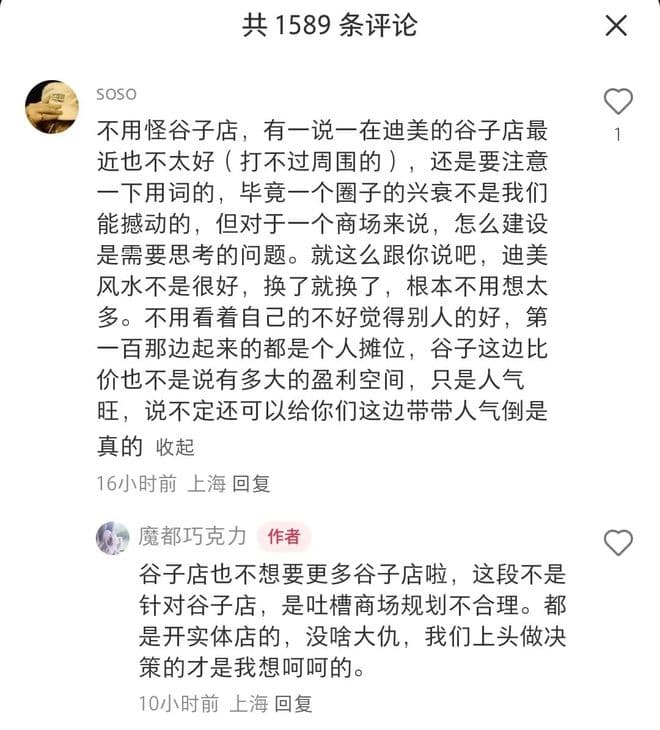Like SOSO's comment
Screen dimensions: 660x730
tap(619, 101)
